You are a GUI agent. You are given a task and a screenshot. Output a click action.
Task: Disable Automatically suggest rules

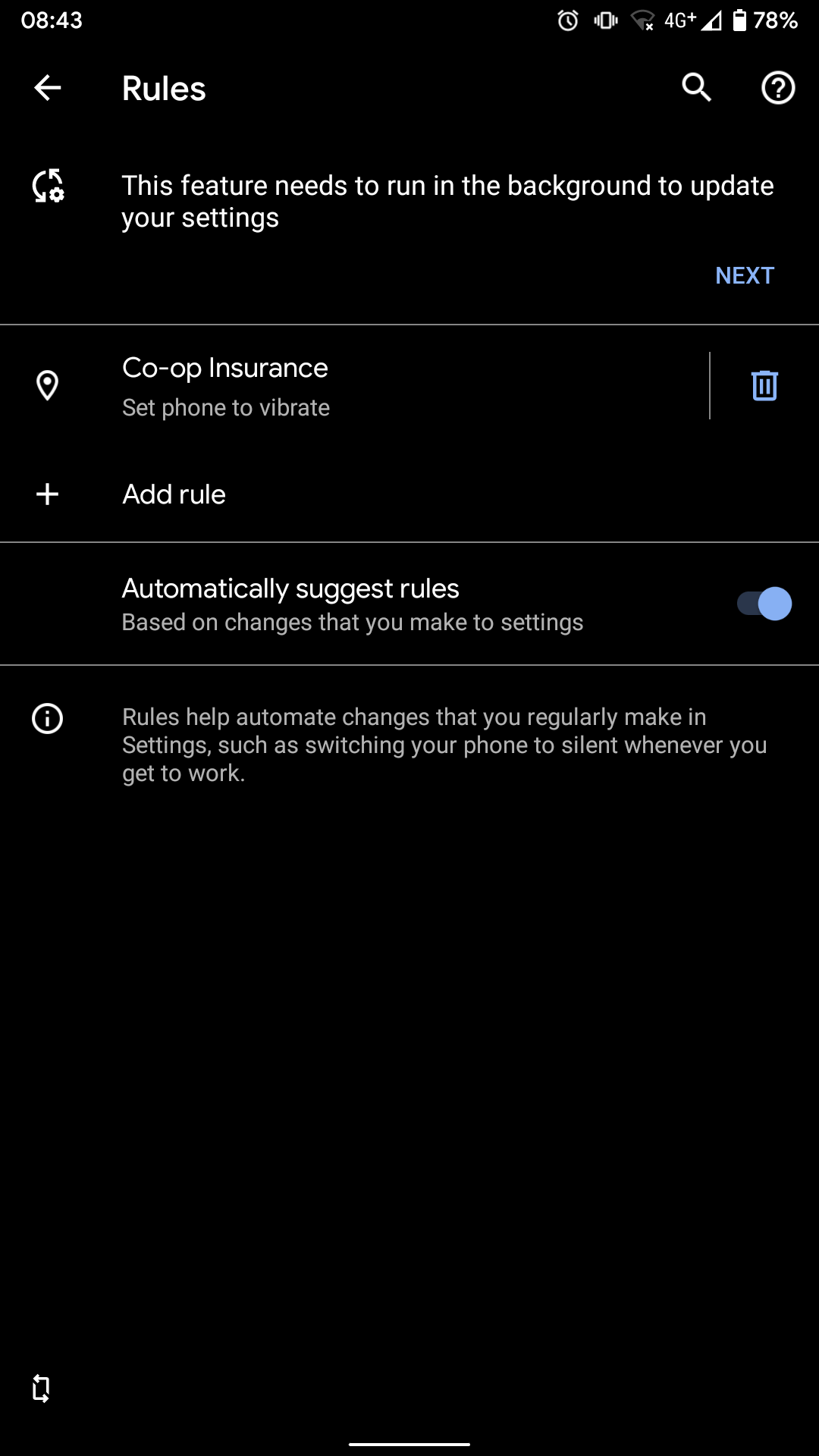pos(761,604)
